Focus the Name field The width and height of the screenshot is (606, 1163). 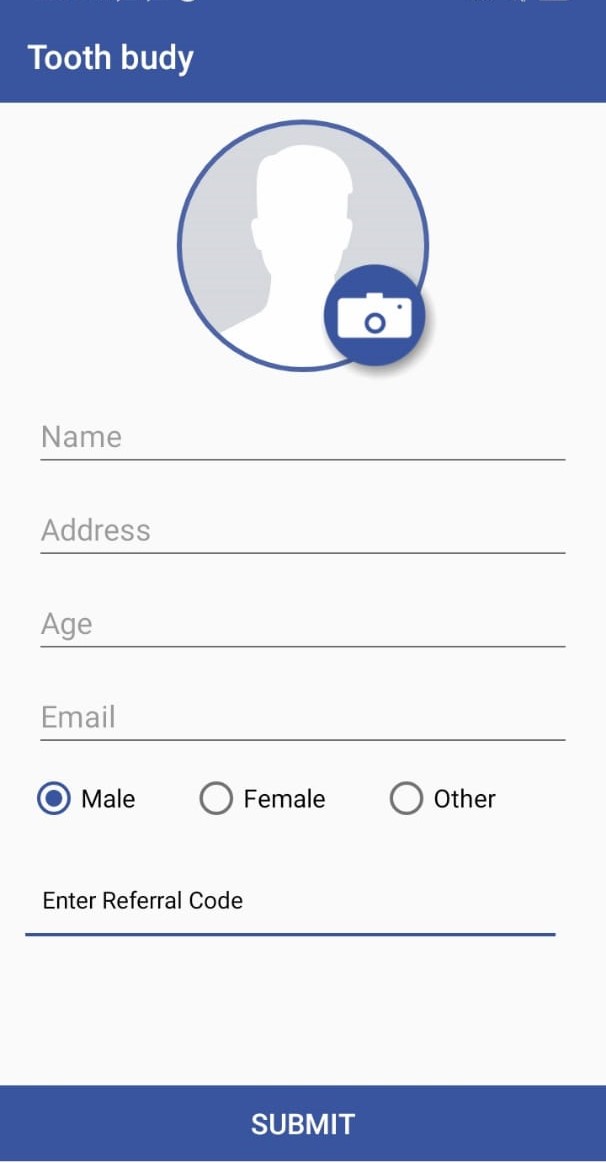pos(303,438)
